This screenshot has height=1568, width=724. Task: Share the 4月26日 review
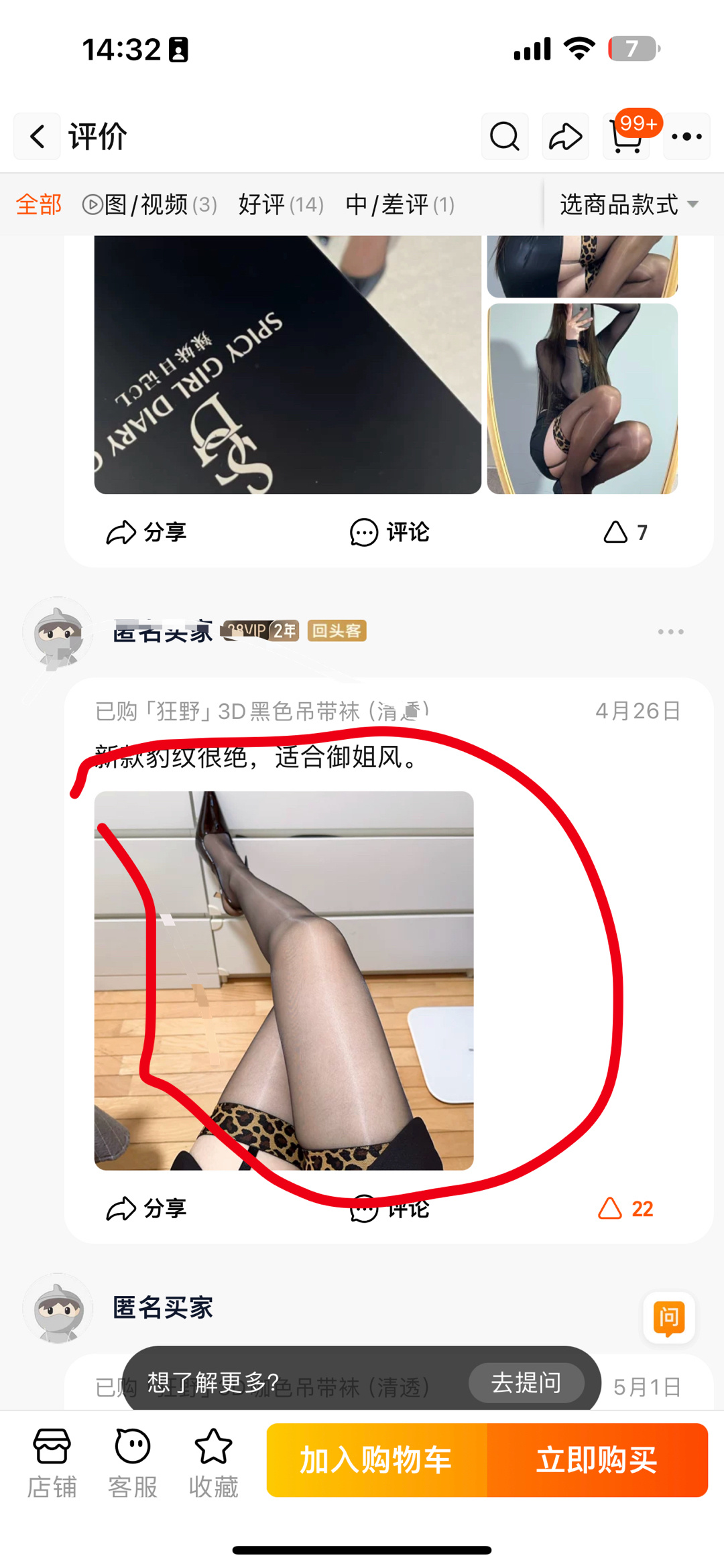[x=146, y=1209]
